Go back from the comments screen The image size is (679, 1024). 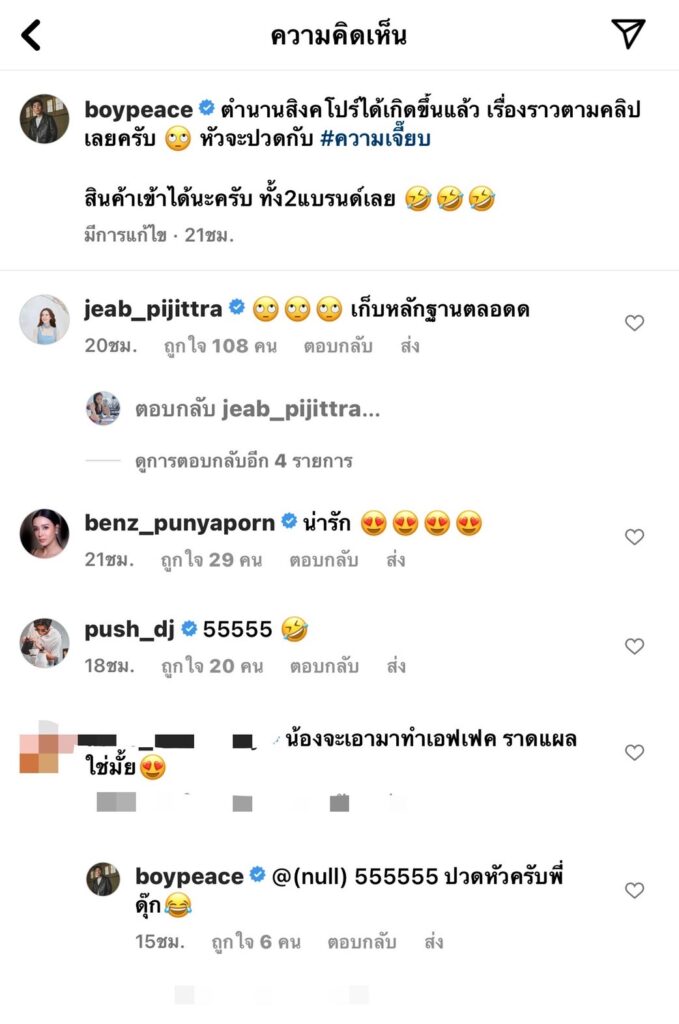pos(32,36)
